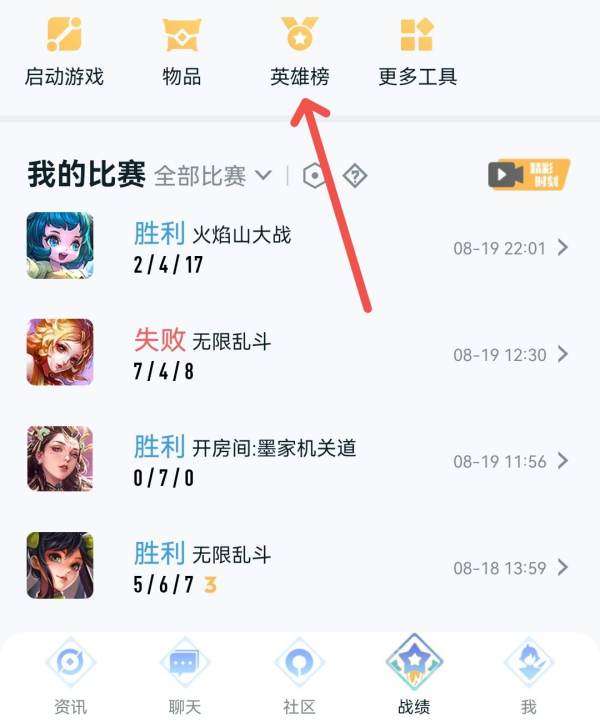Go to the 社区 community tab

point(299,675)
